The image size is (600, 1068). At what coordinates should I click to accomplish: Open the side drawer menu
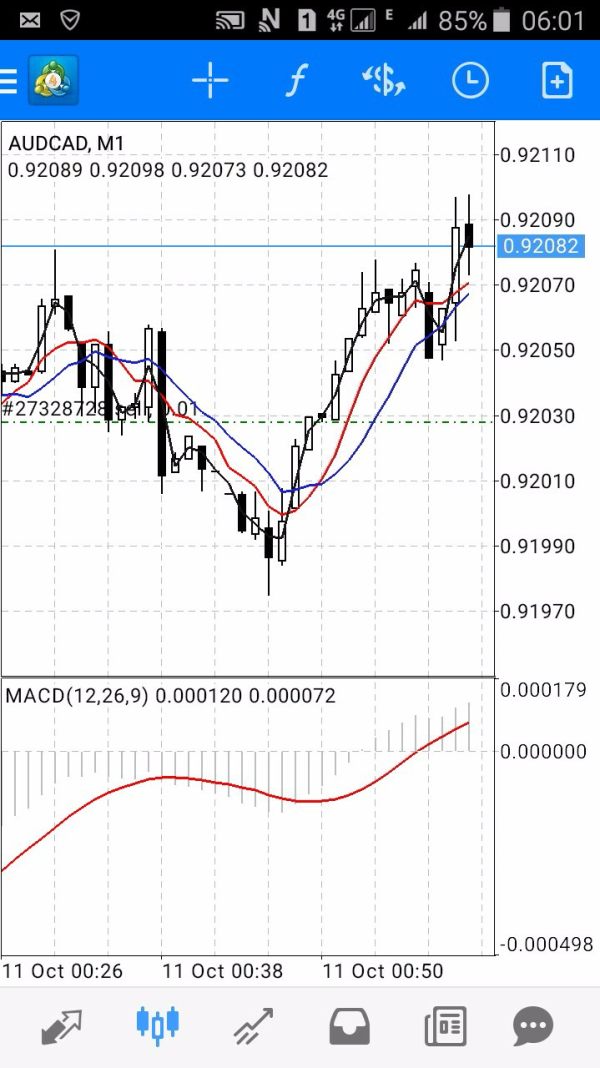coord(10,81)
